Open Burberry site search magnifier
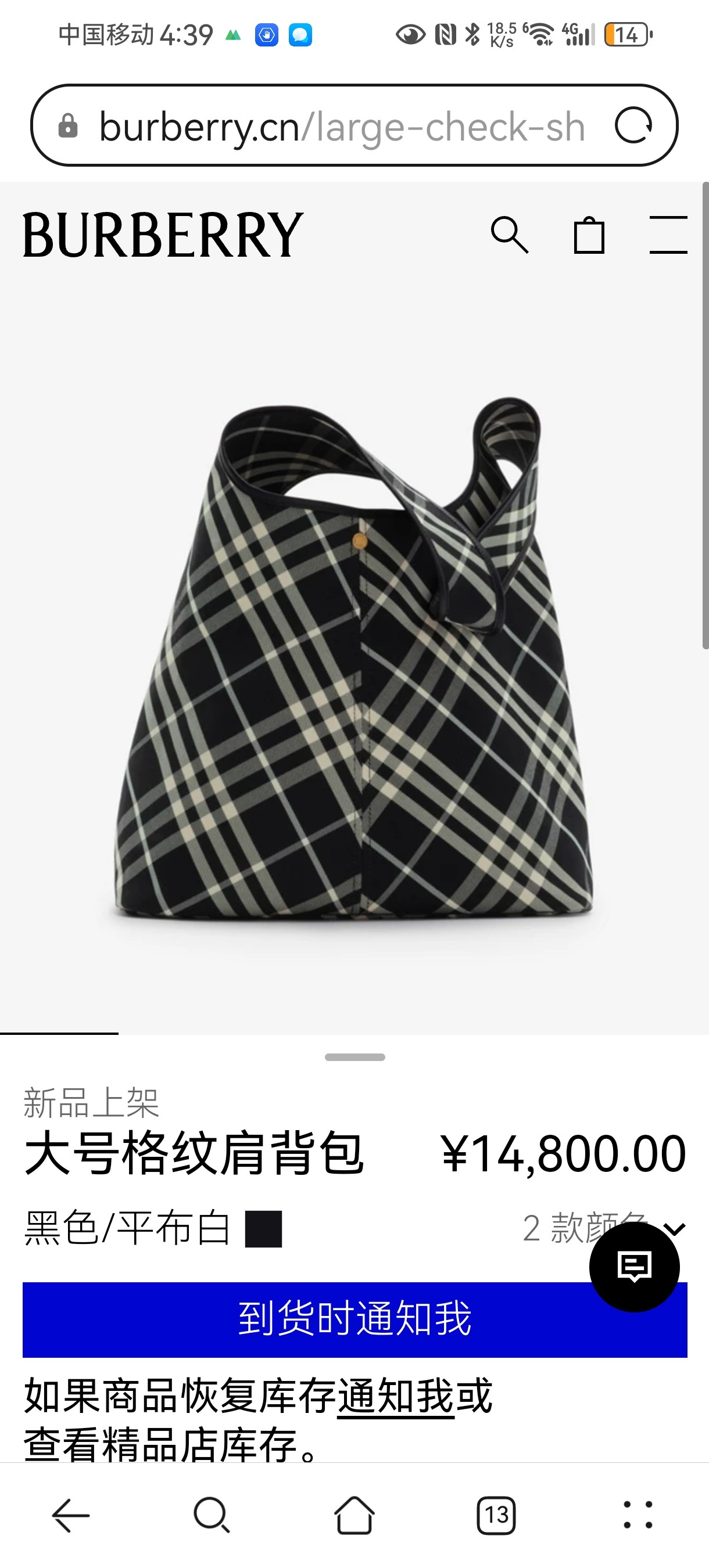The width and height of the screenshot is (709, 1568). point(509,235)
